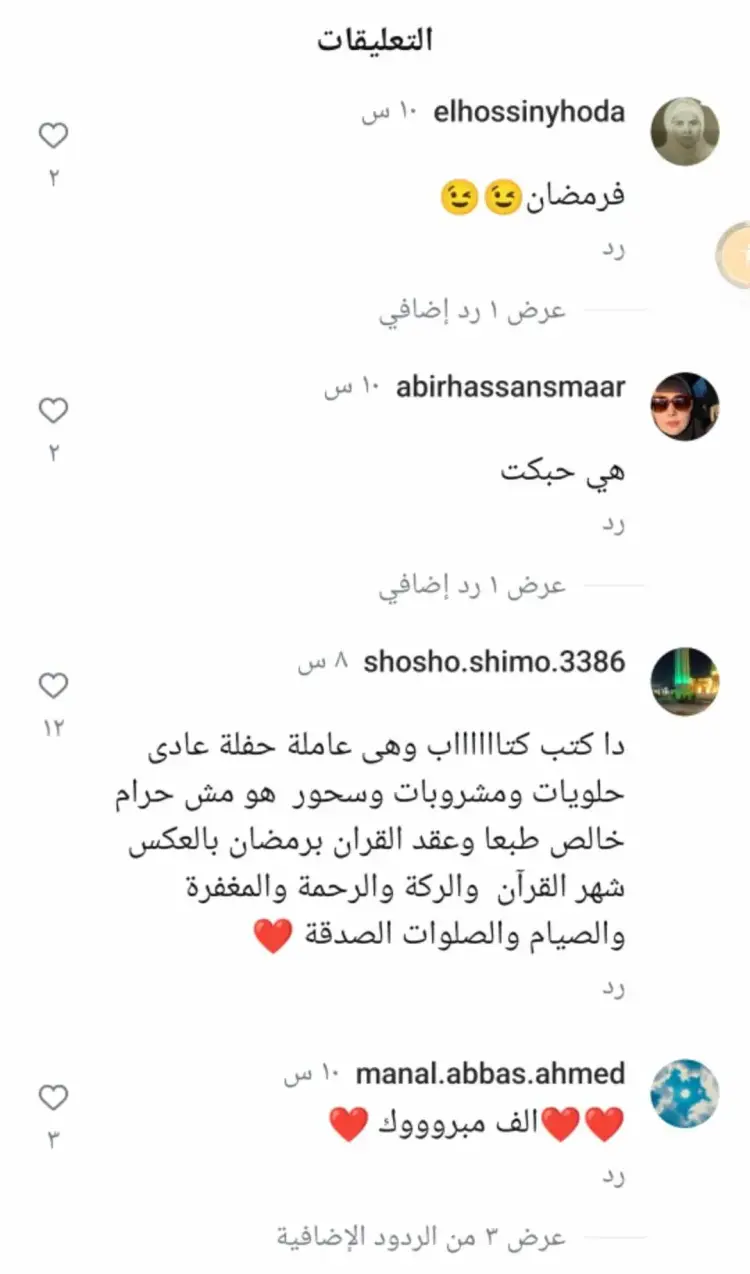Reply to manal.abbas.ahmed's comment
Screen dimensions: 750x1274
click(x=613, y=1179)
